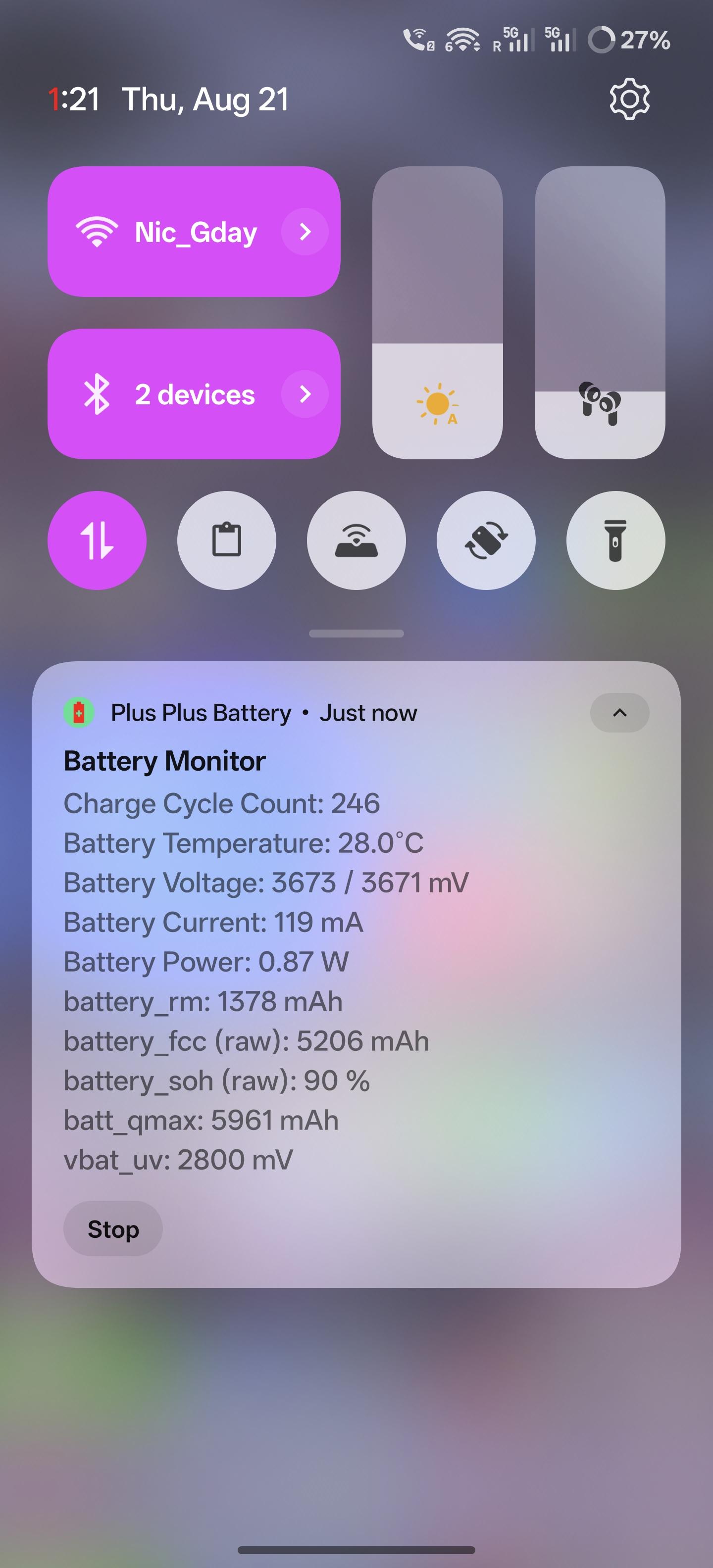Stop the Battery Monitor

(112, 1228)
